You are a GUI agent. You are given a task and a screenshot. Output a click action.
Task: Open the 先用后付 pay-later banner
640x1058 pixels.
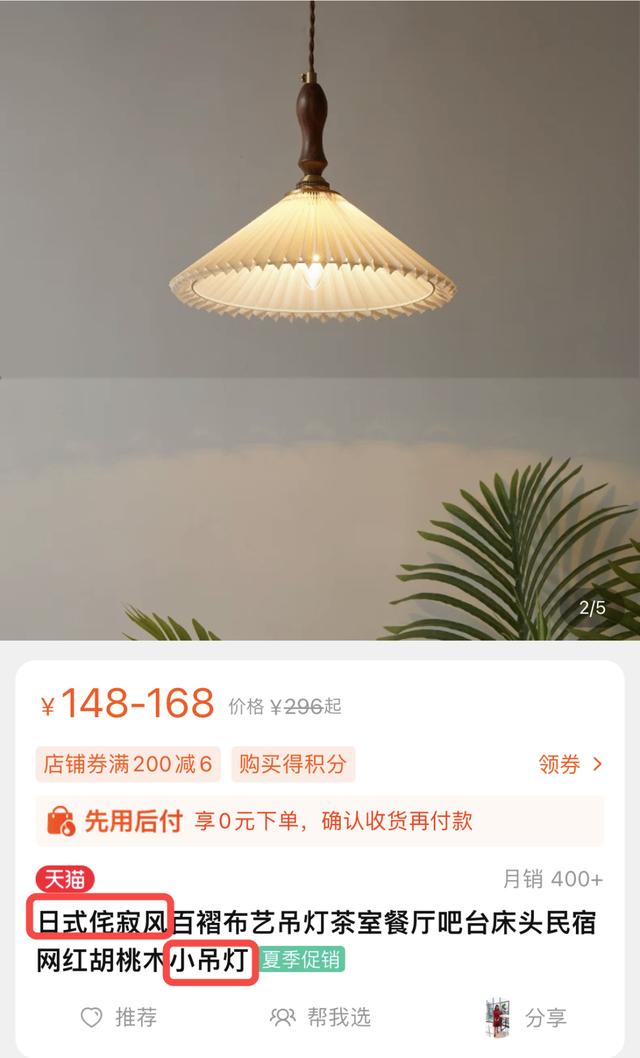tap(320, 821)
